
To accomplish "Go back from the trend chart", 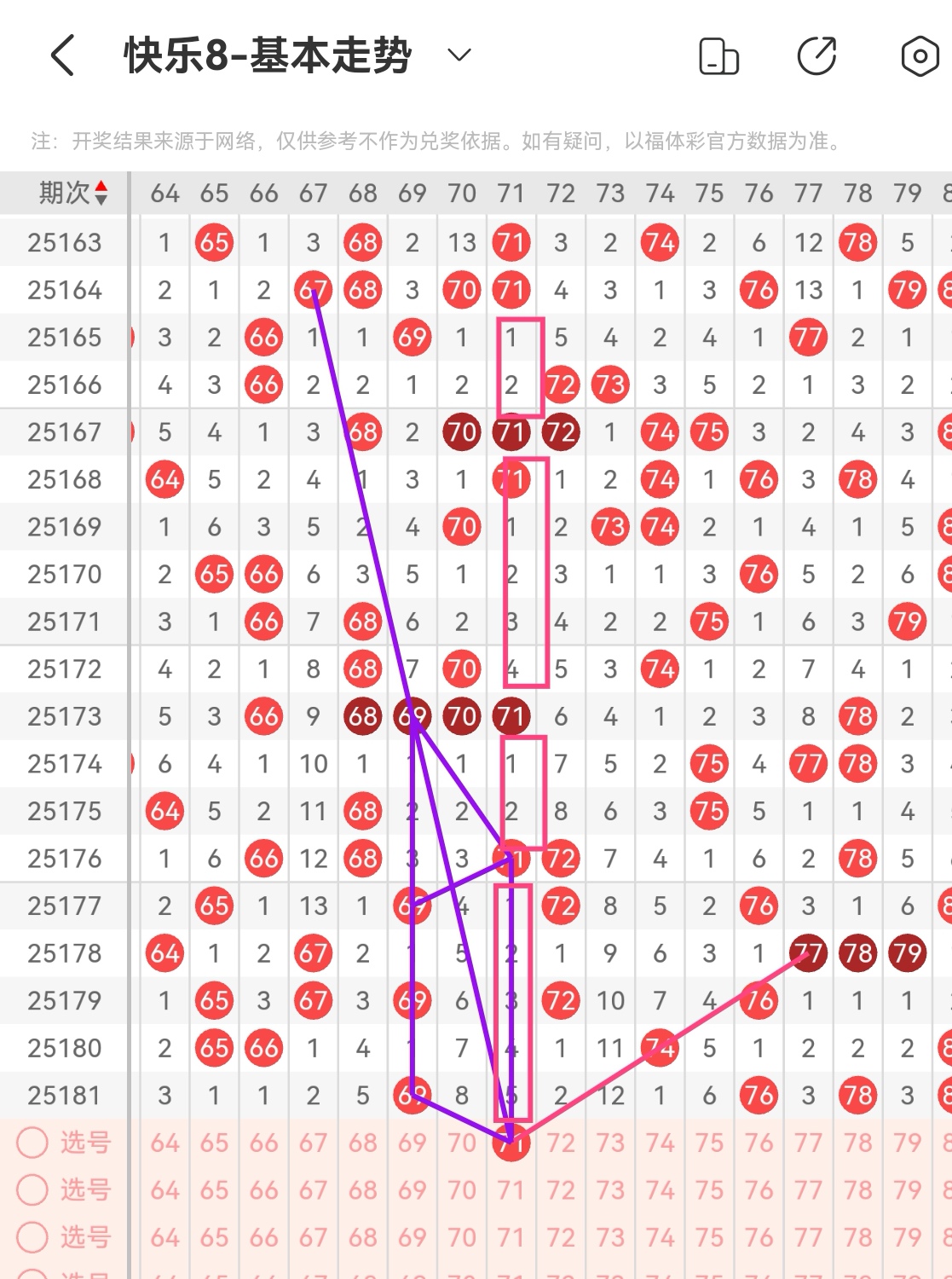I will coord(63,56).
